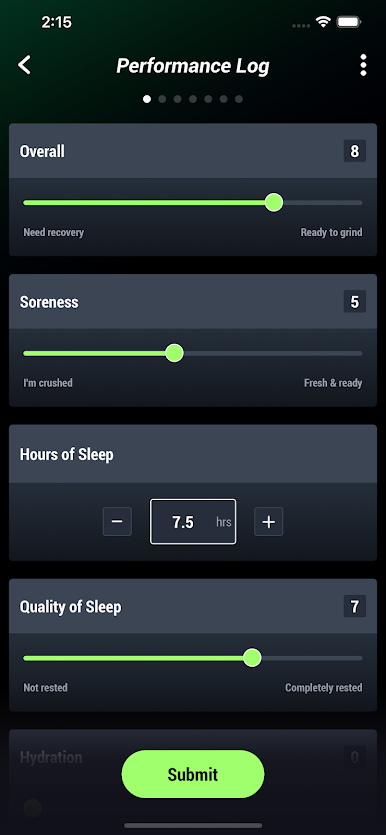Increase hours of sleep with plus
386x835 pixels.
[268, 521]
